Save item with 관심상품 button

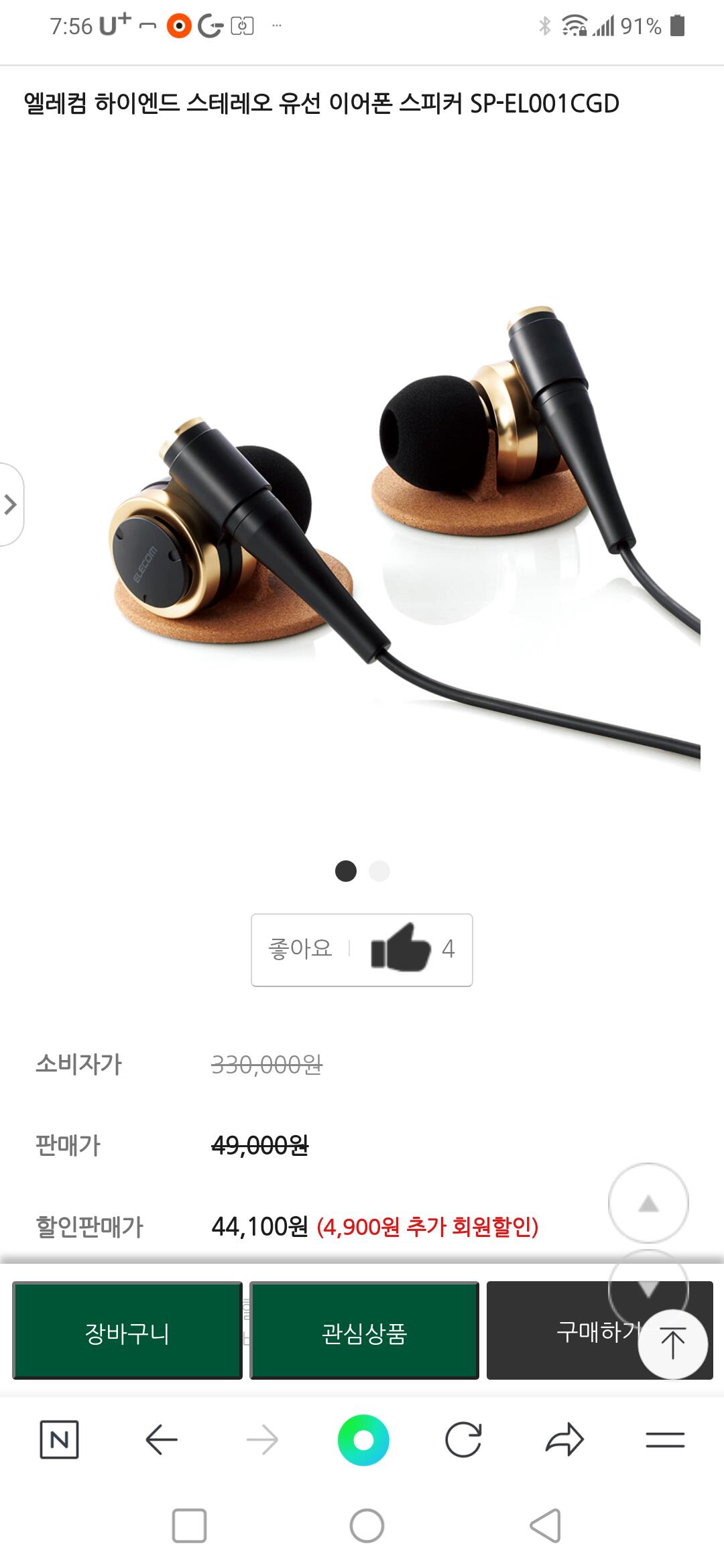point(364,1331)
